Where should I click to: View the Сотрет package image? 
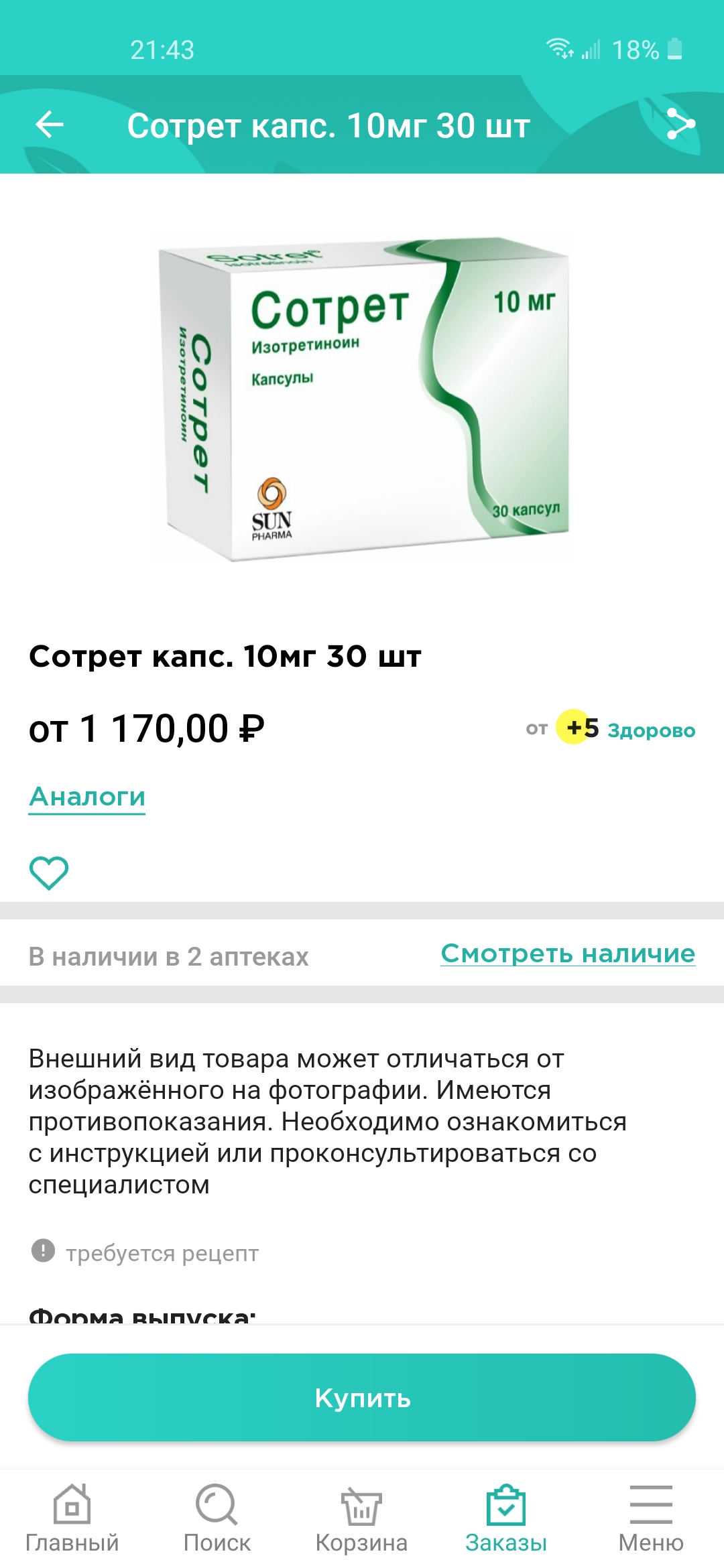pyautogui.click(x=363, y=399)
